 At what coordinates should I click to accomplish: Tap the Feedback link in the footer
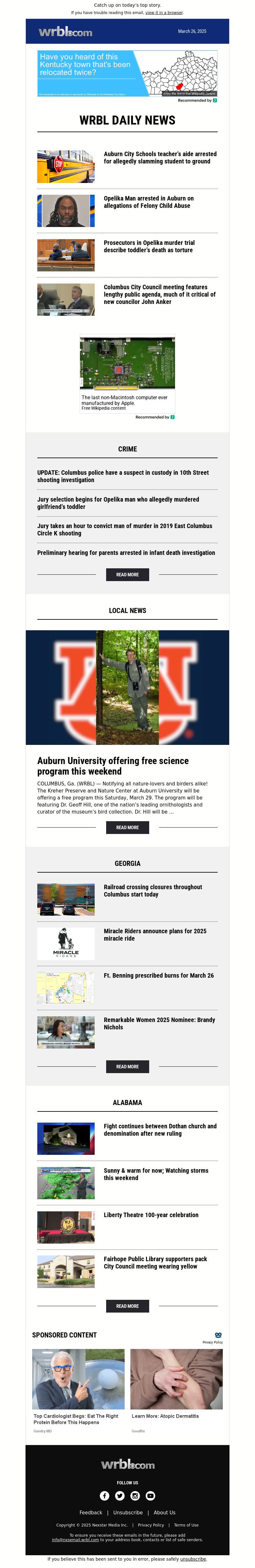coord(91,1512)
